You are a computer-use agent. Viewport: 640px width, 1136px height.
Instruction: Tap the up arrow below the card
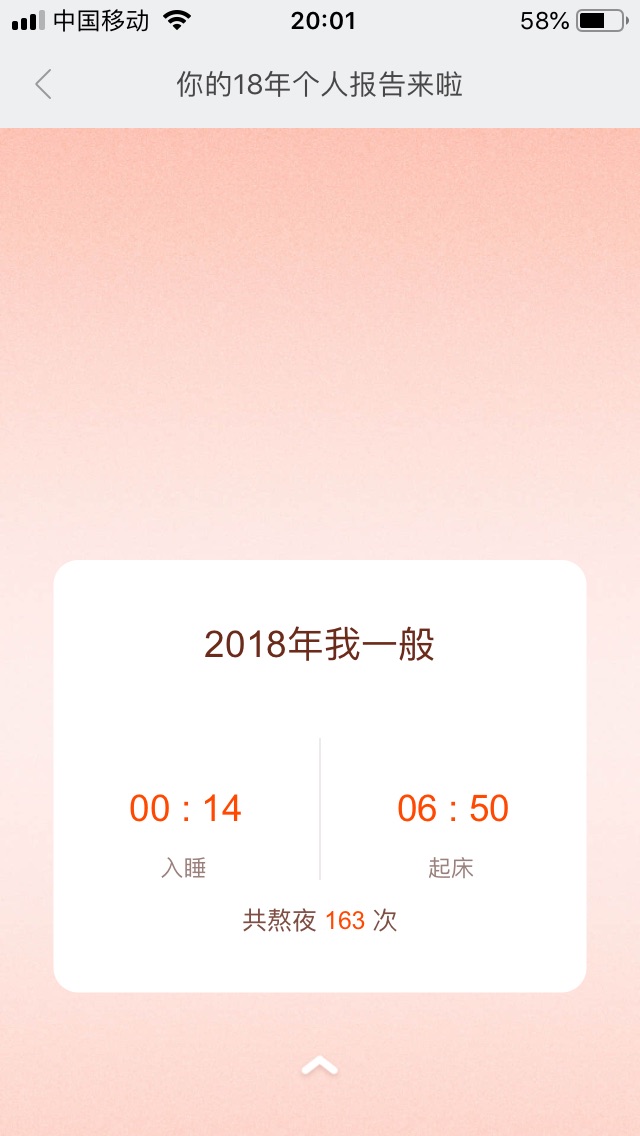tap(320, 1066)
